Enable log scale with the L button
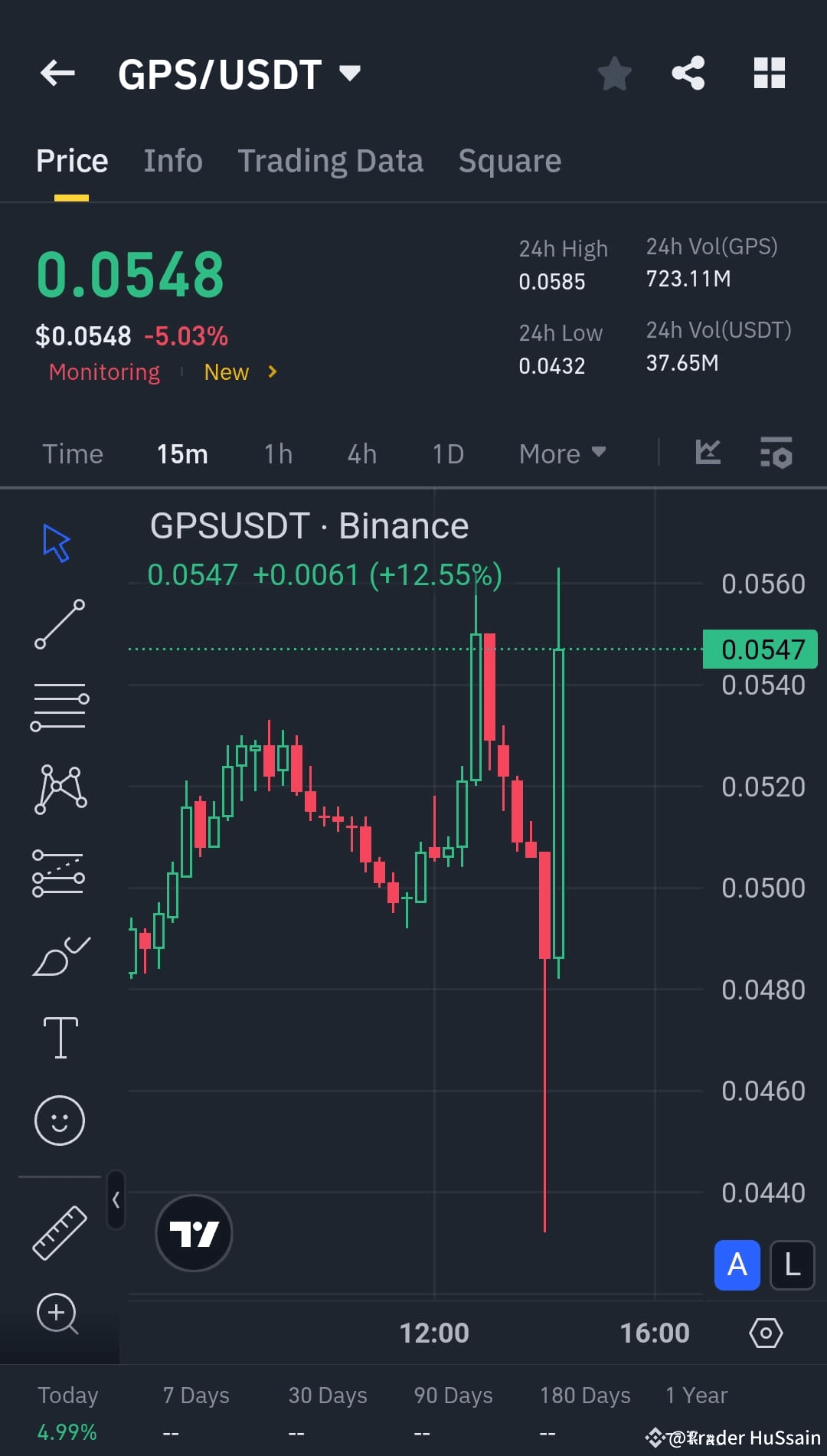Viewport: 827px width, 1456px height. tap(792, 1265)
